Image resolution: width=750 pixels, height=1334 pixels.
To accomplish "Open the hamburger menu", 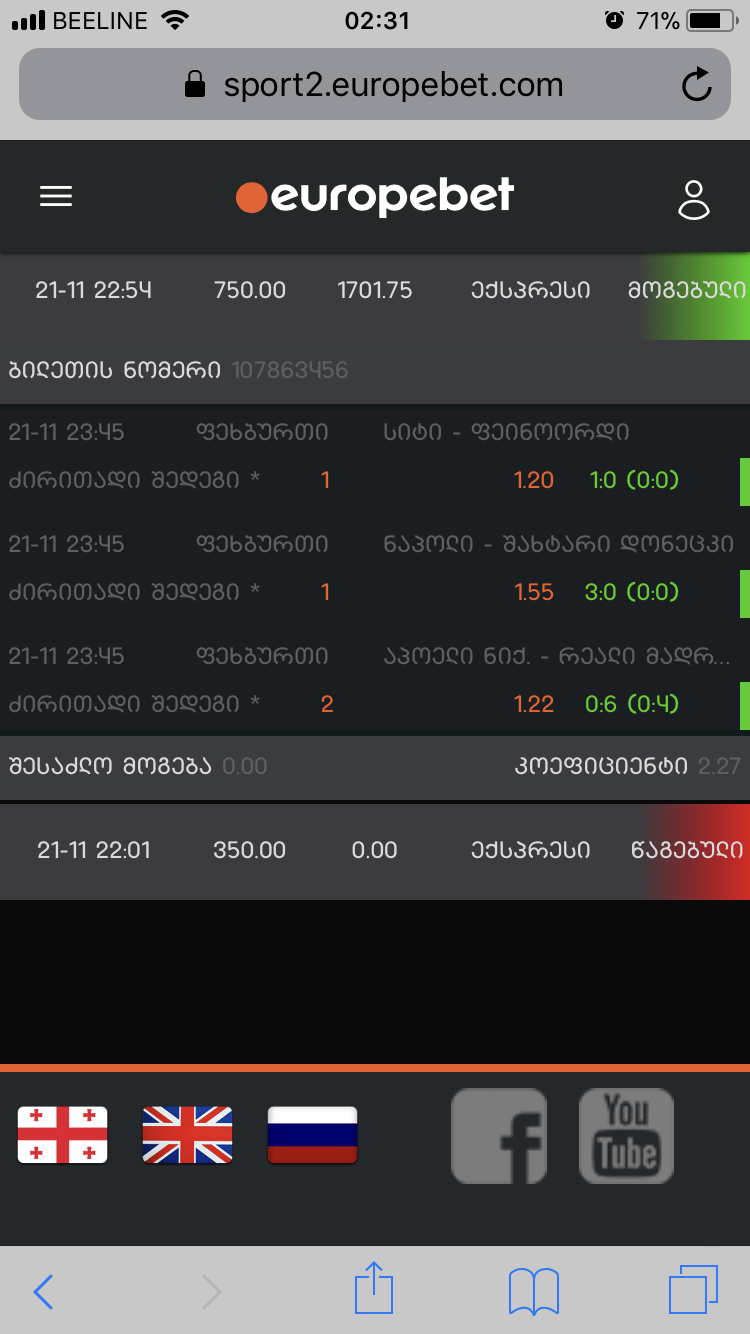I will click(x=56, y=197).
